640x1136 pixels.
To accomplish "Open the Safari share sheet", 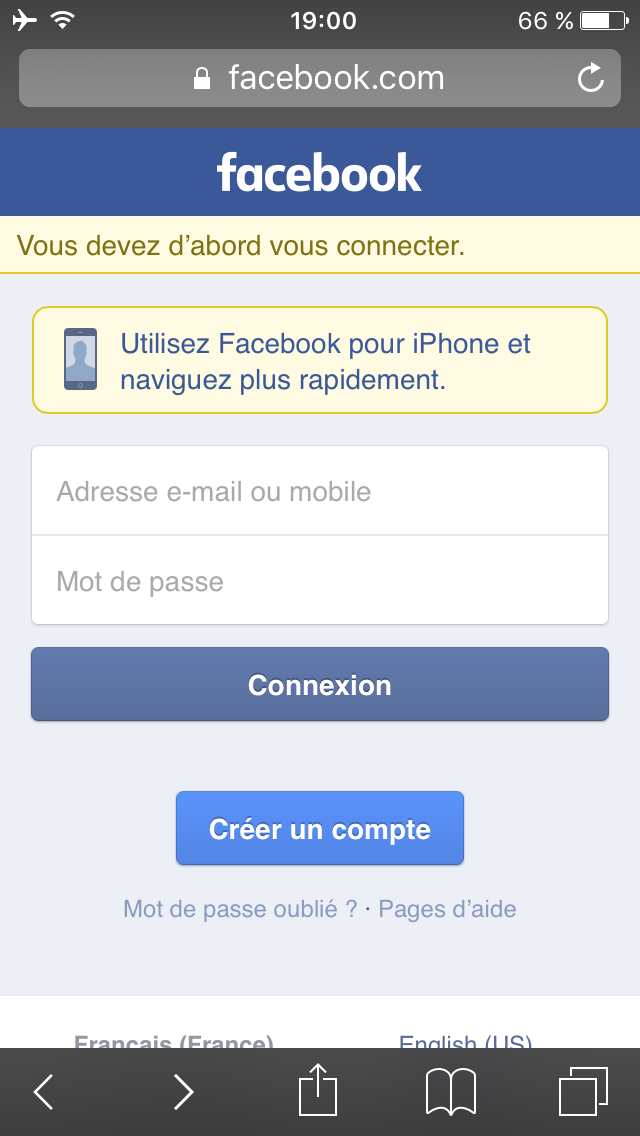I will point(318,1088).
